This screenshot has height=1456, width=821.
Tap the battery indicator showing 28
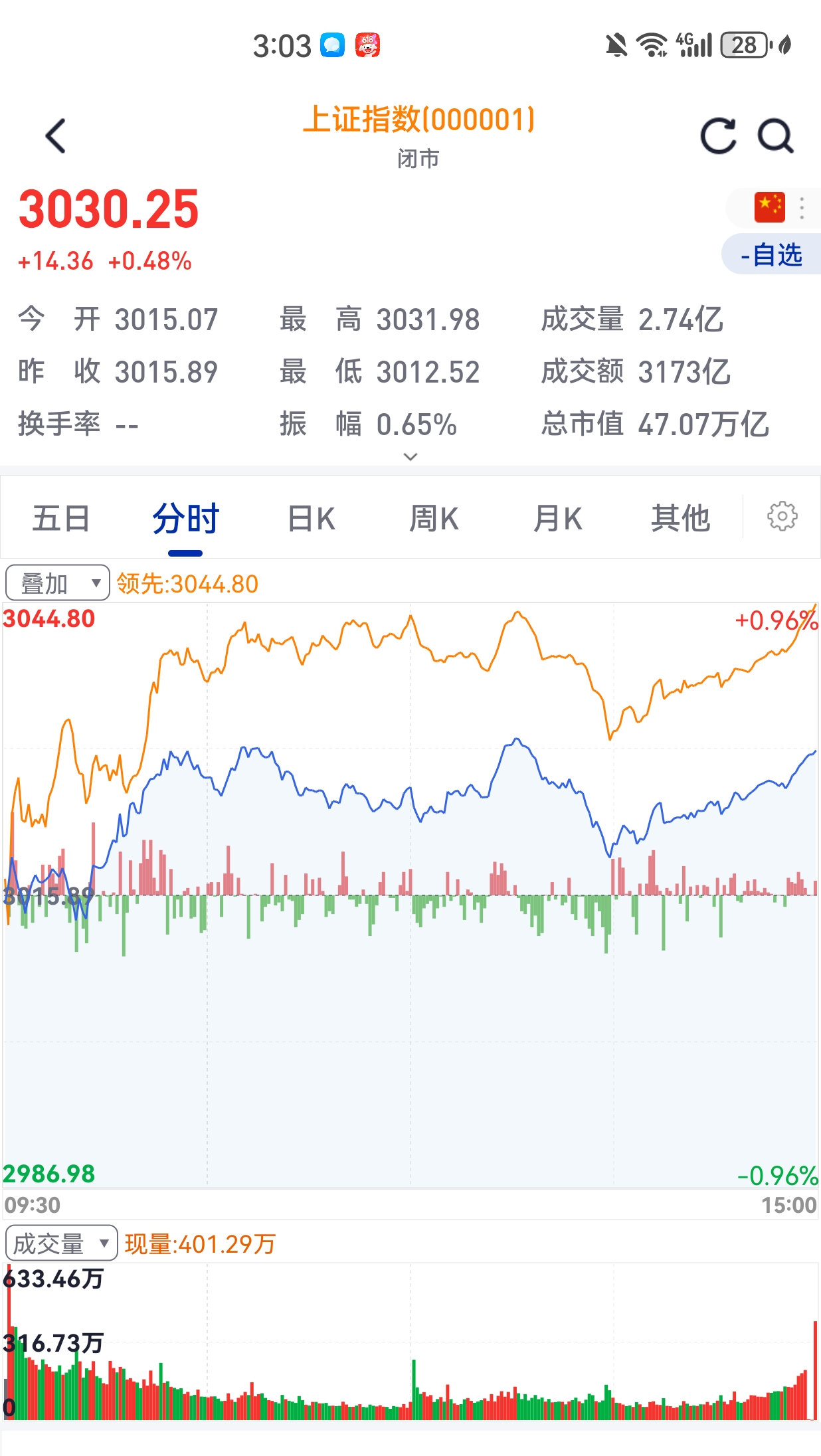pos(745,43)
